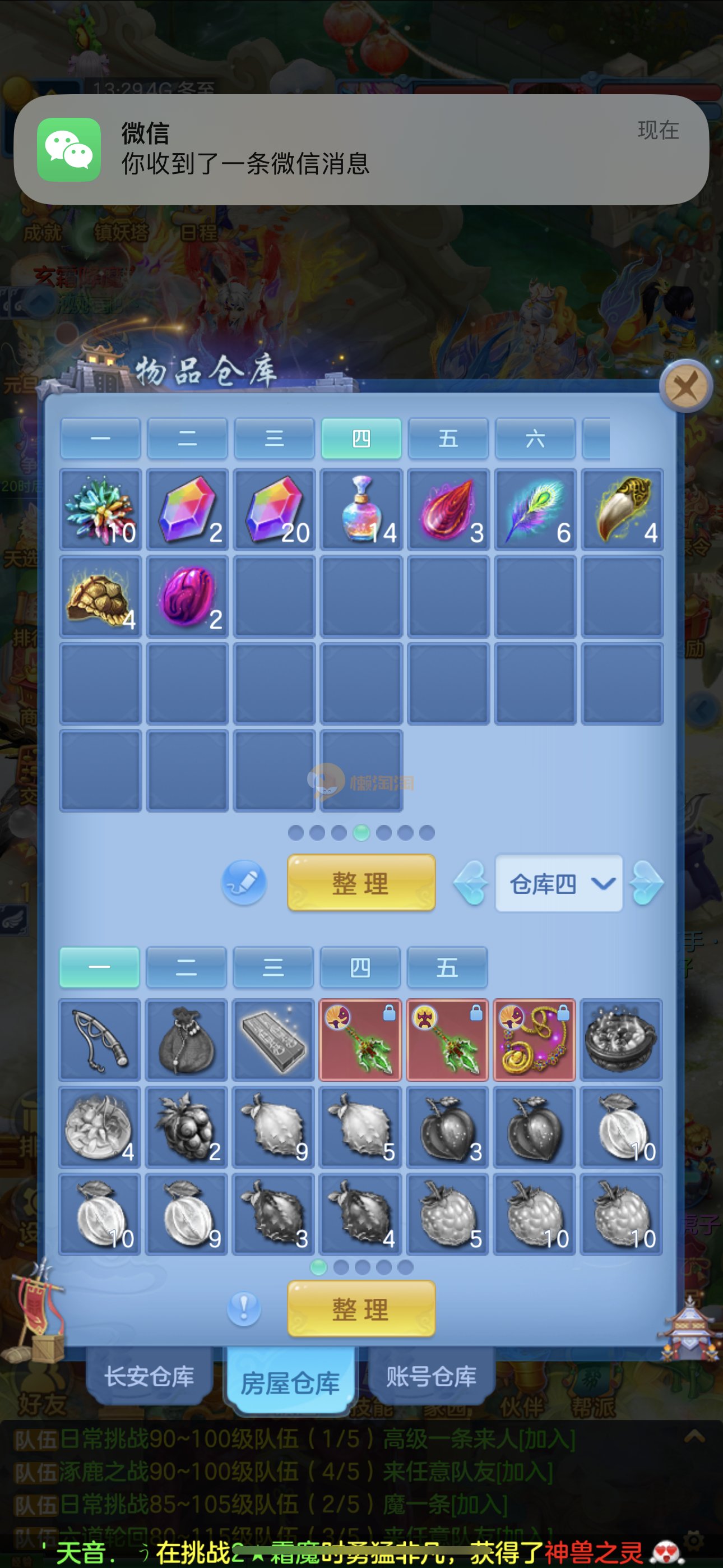Screen dimensions: 723x1568
Task: Tap the 整理 button under the backpack grid
Action: [361, 1309]
